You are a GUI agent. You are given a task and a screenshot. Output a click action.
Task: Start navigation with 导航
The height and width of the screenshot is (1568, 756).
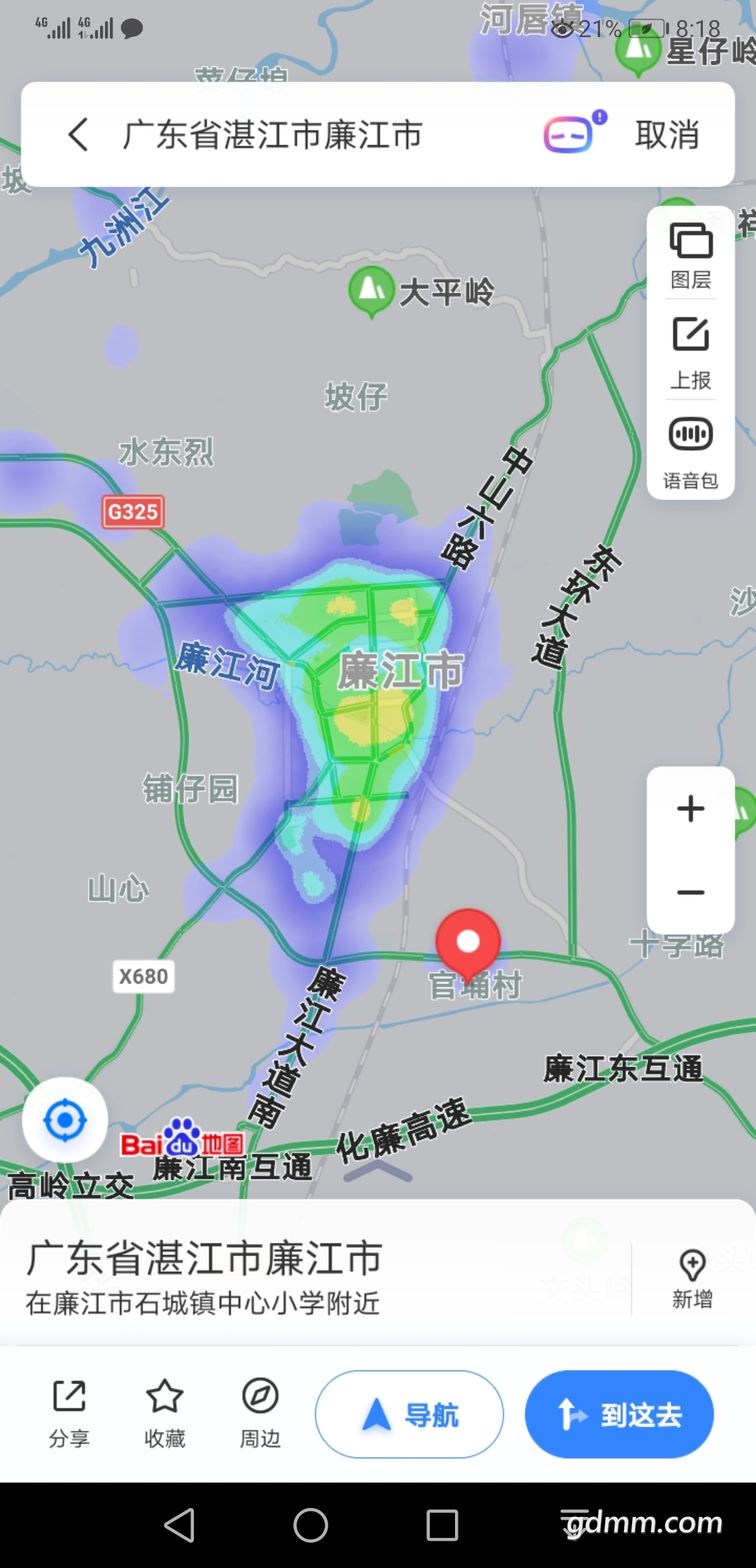point(409,1414)
